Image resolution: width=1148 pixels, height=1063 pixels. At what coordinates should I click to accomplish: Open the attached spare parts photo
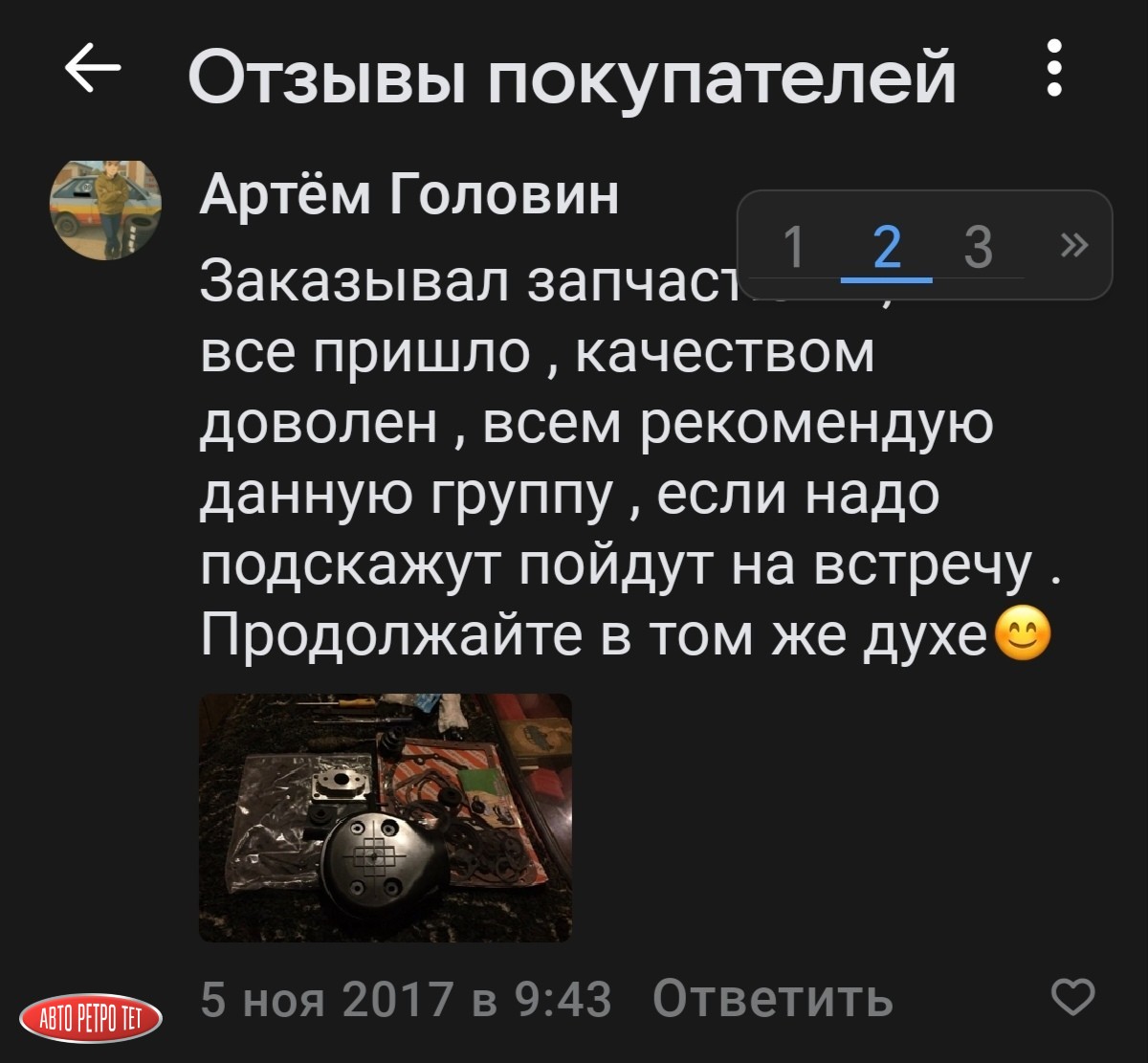tap(385, 817)
